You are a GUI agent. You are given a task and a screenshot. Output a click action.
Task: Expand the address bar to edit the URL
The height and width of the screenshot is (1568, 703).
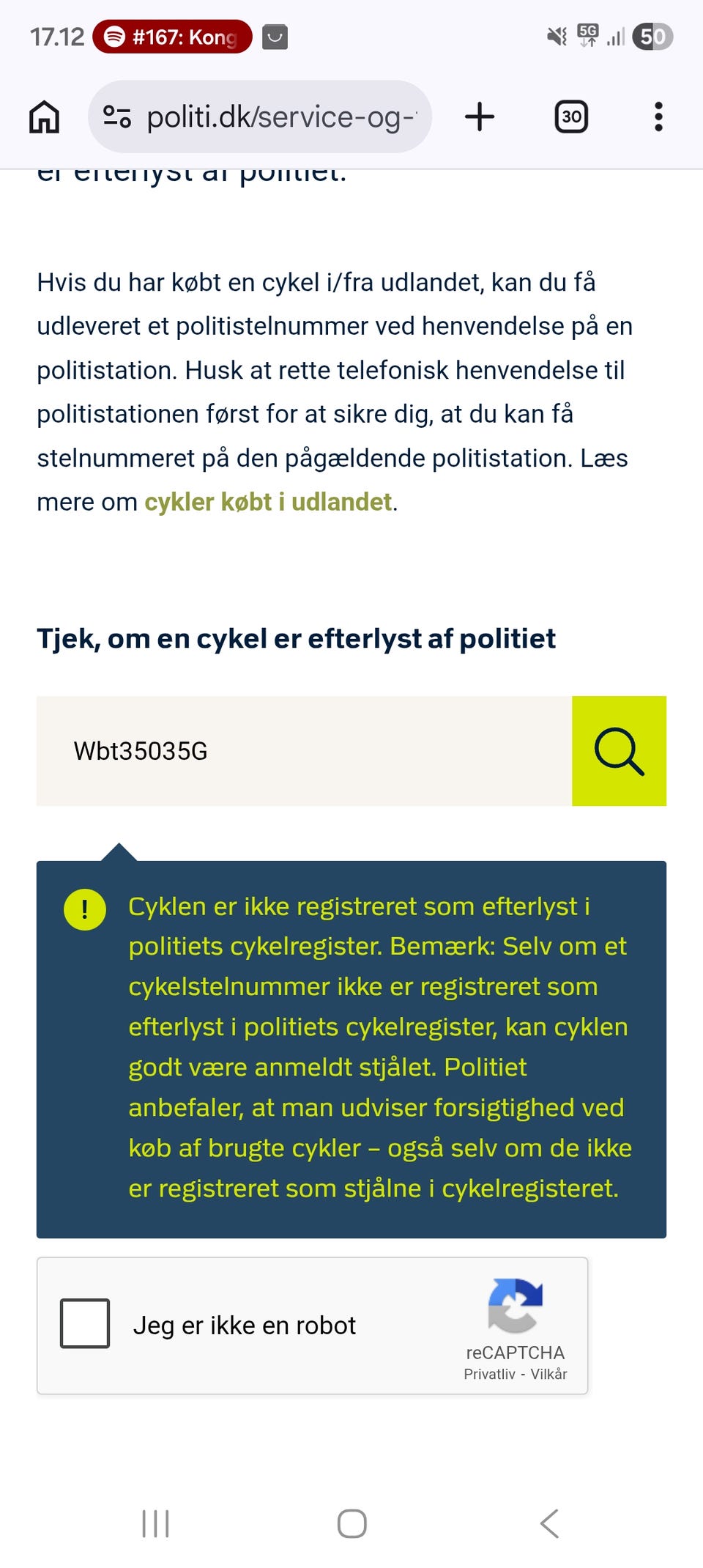coord(278,116)
